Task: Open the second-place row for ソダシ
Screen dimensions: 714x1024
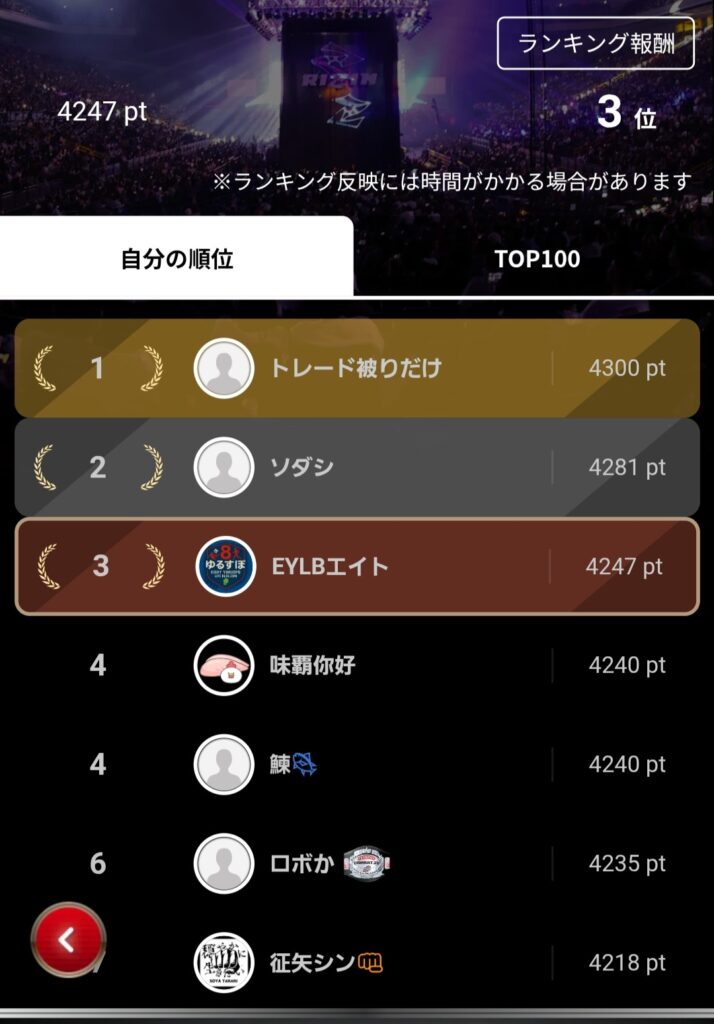Action: (x=357, y=467)
